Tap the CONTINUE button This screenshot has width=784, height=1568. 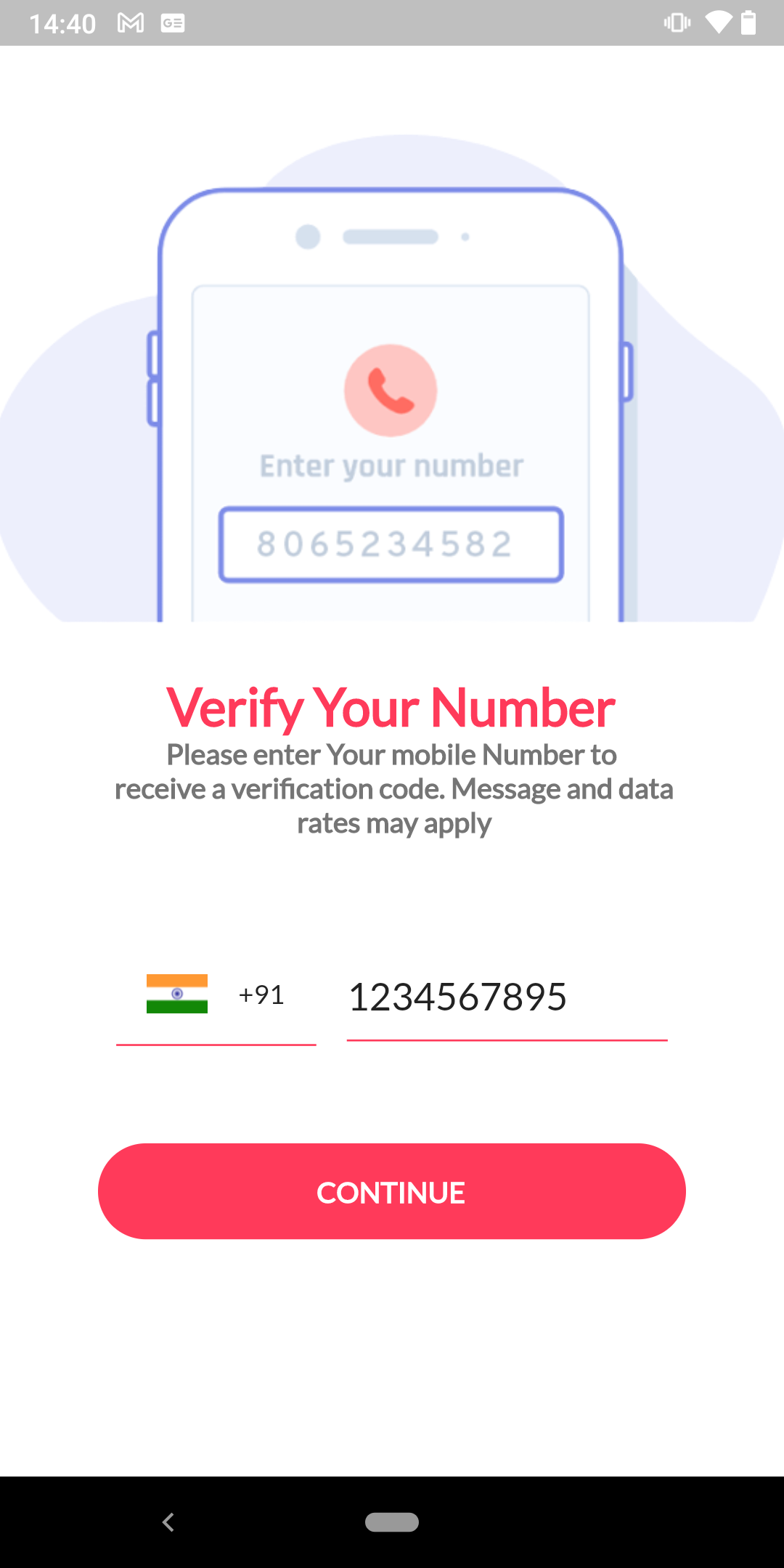[392, 1191]
